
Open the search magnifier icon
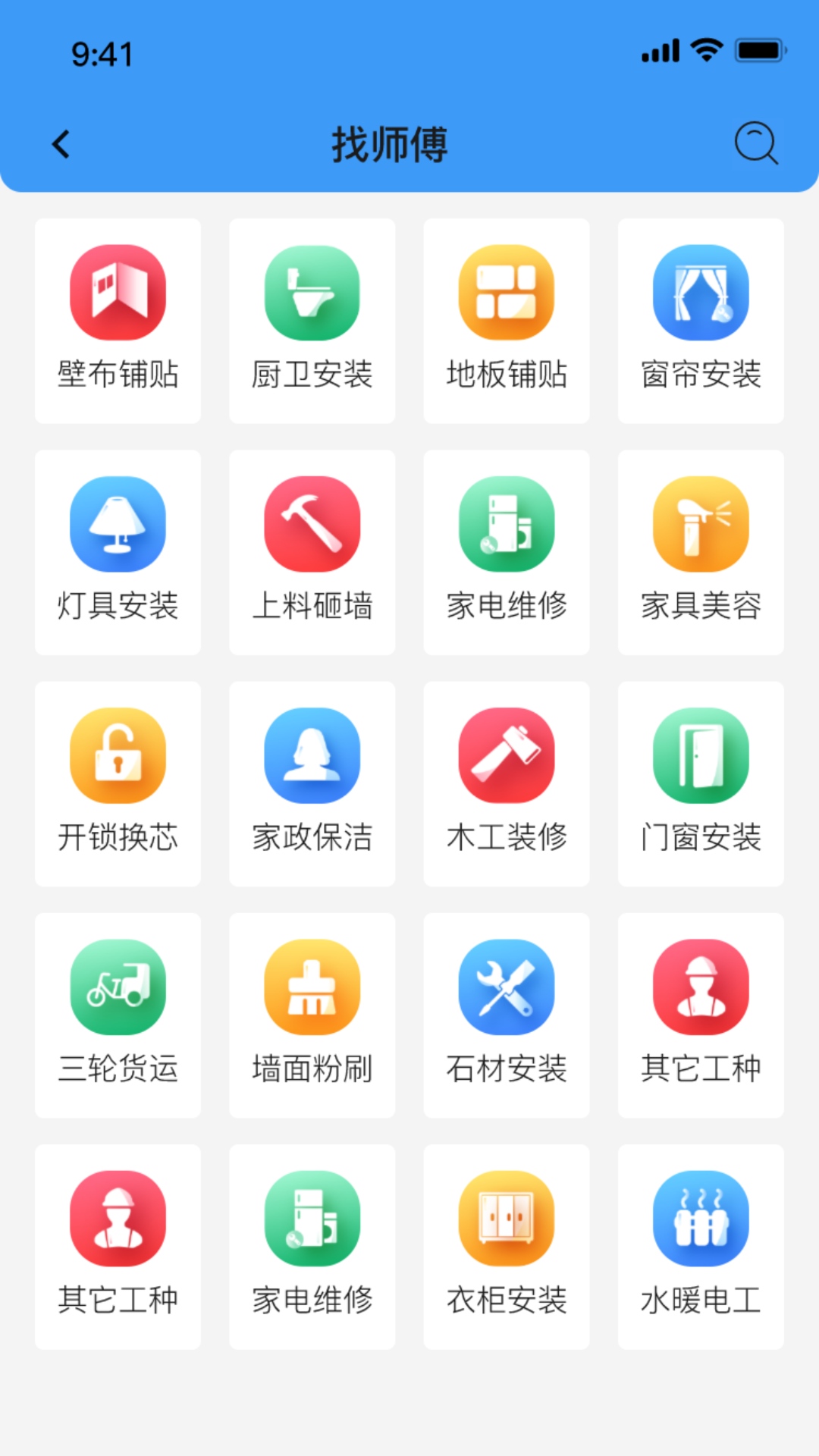click(756, 143)
